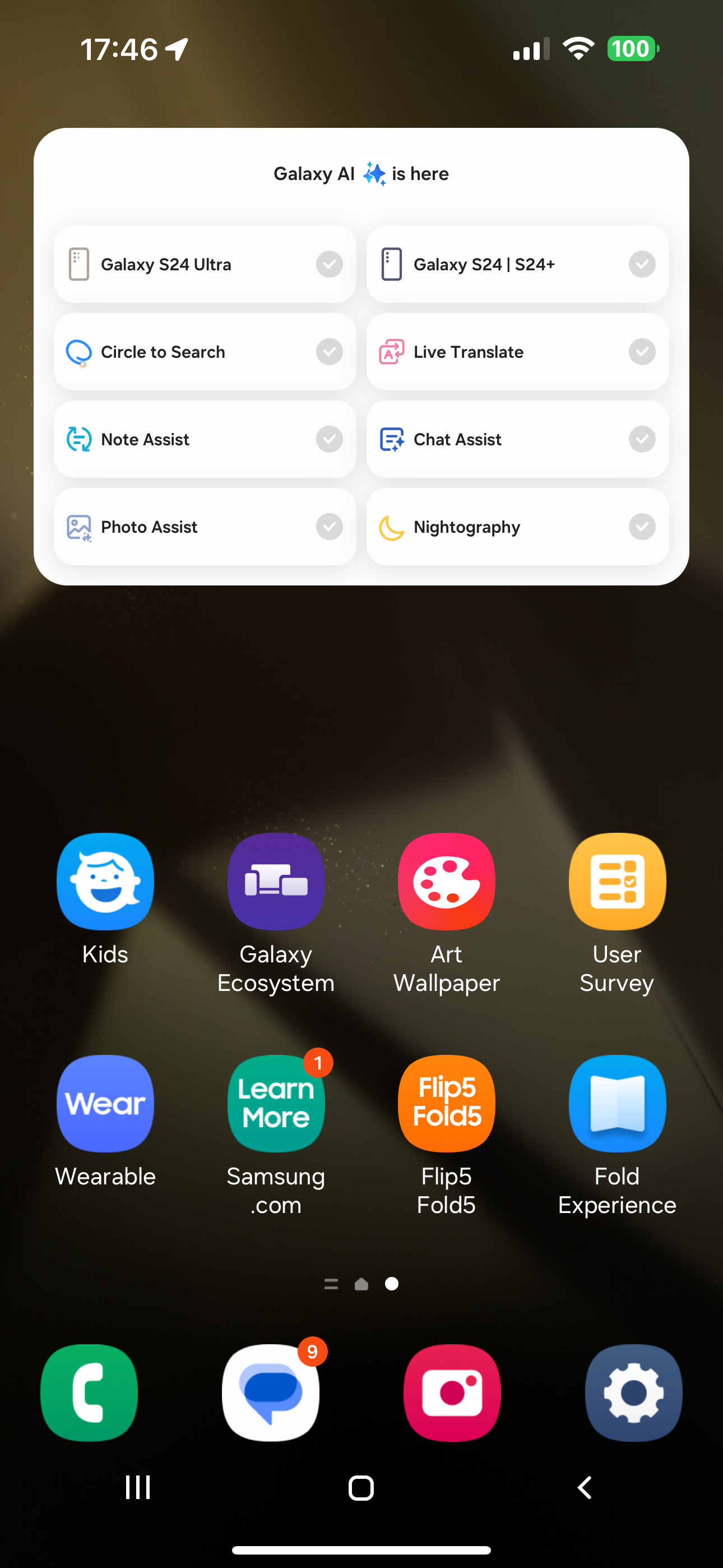View the Nightography feature
Screen dimensions: 723x1568
[517, 527]
